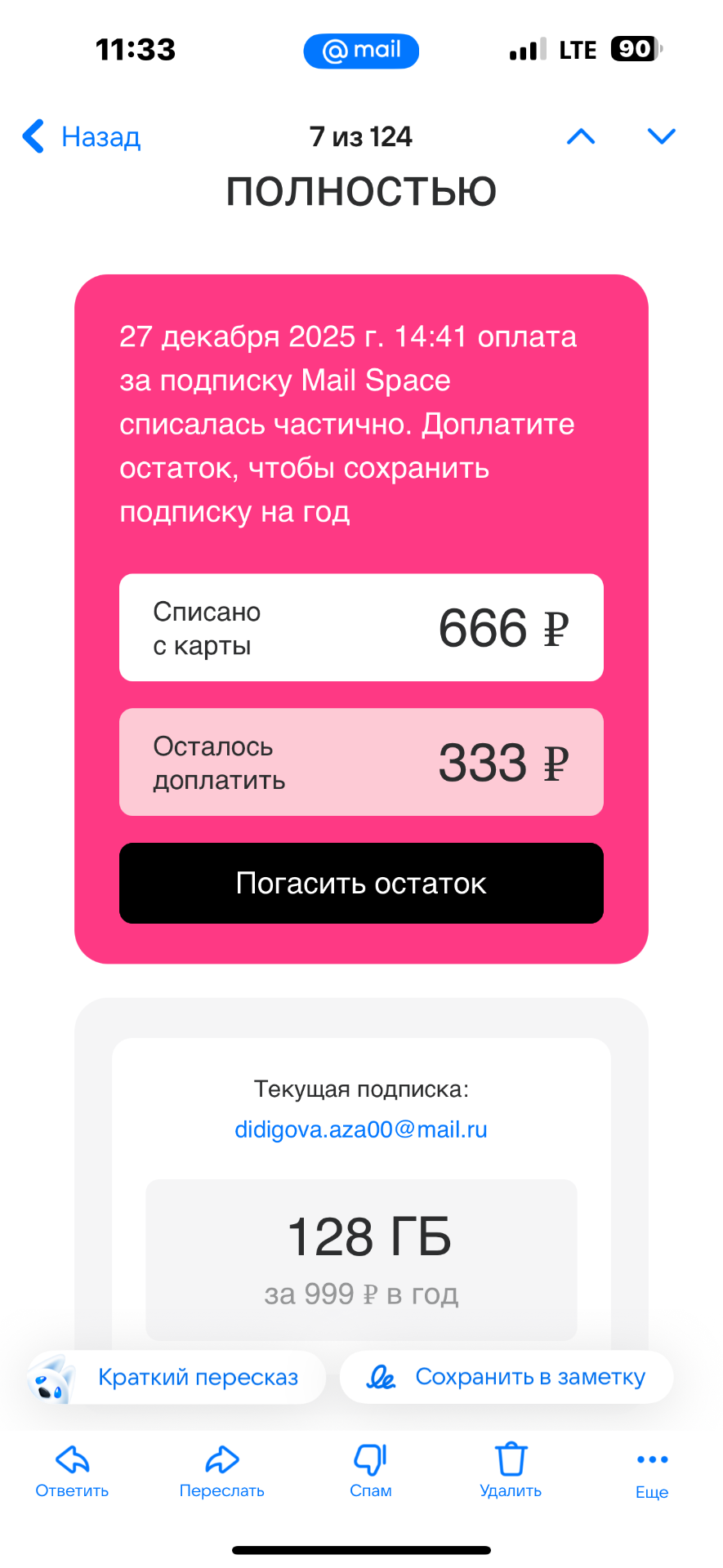Open the previous email with up arrow
Viewport: 723px width, 1568px height.
(581, 136)
